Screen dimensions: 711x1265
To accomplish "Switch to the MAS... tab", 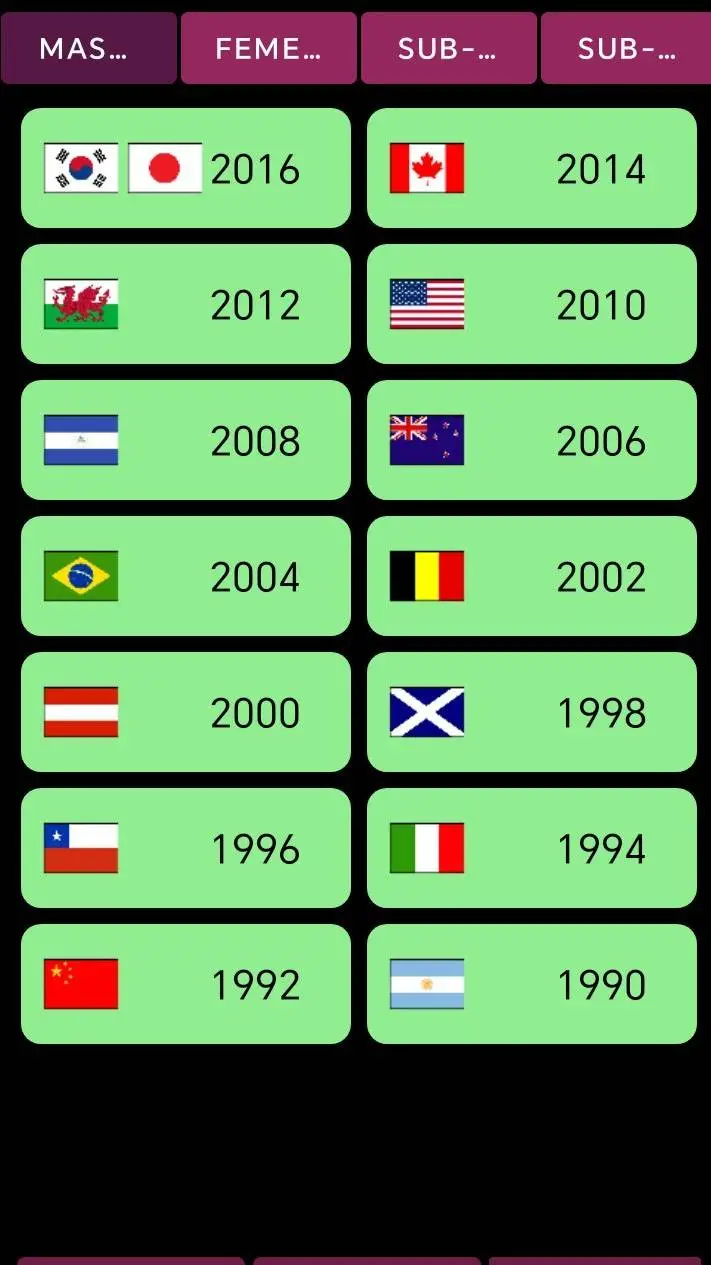I will tap(88, 48).
